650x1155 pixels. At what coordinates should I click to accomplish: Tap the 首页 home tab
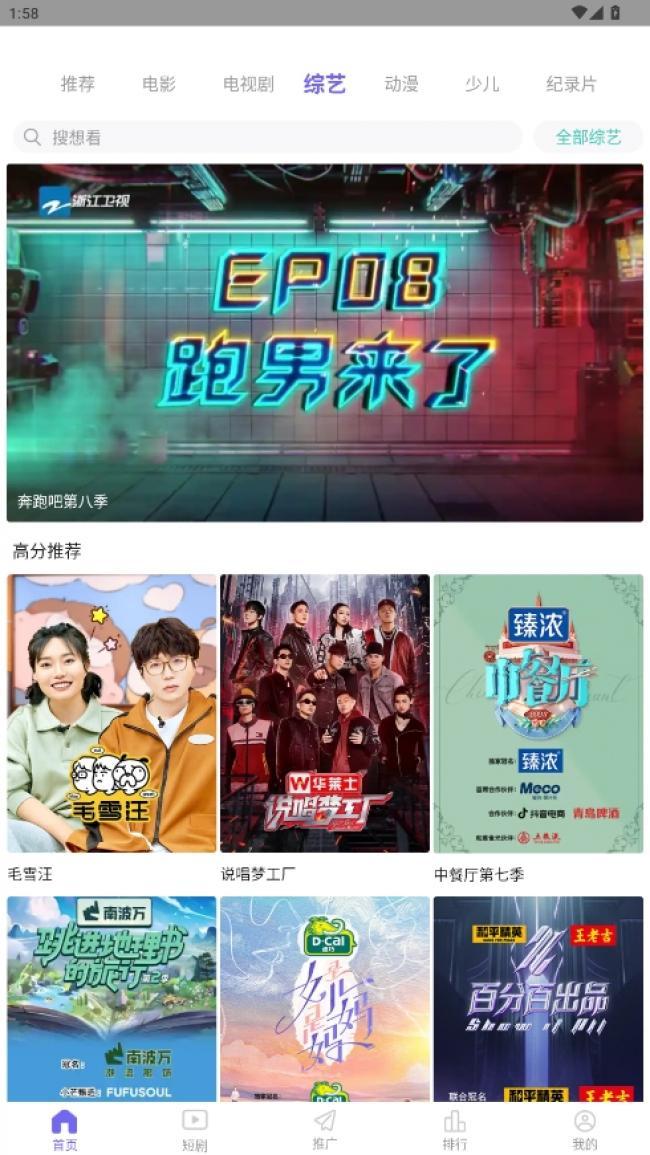pyautogui.click(x=65, y=1129)
